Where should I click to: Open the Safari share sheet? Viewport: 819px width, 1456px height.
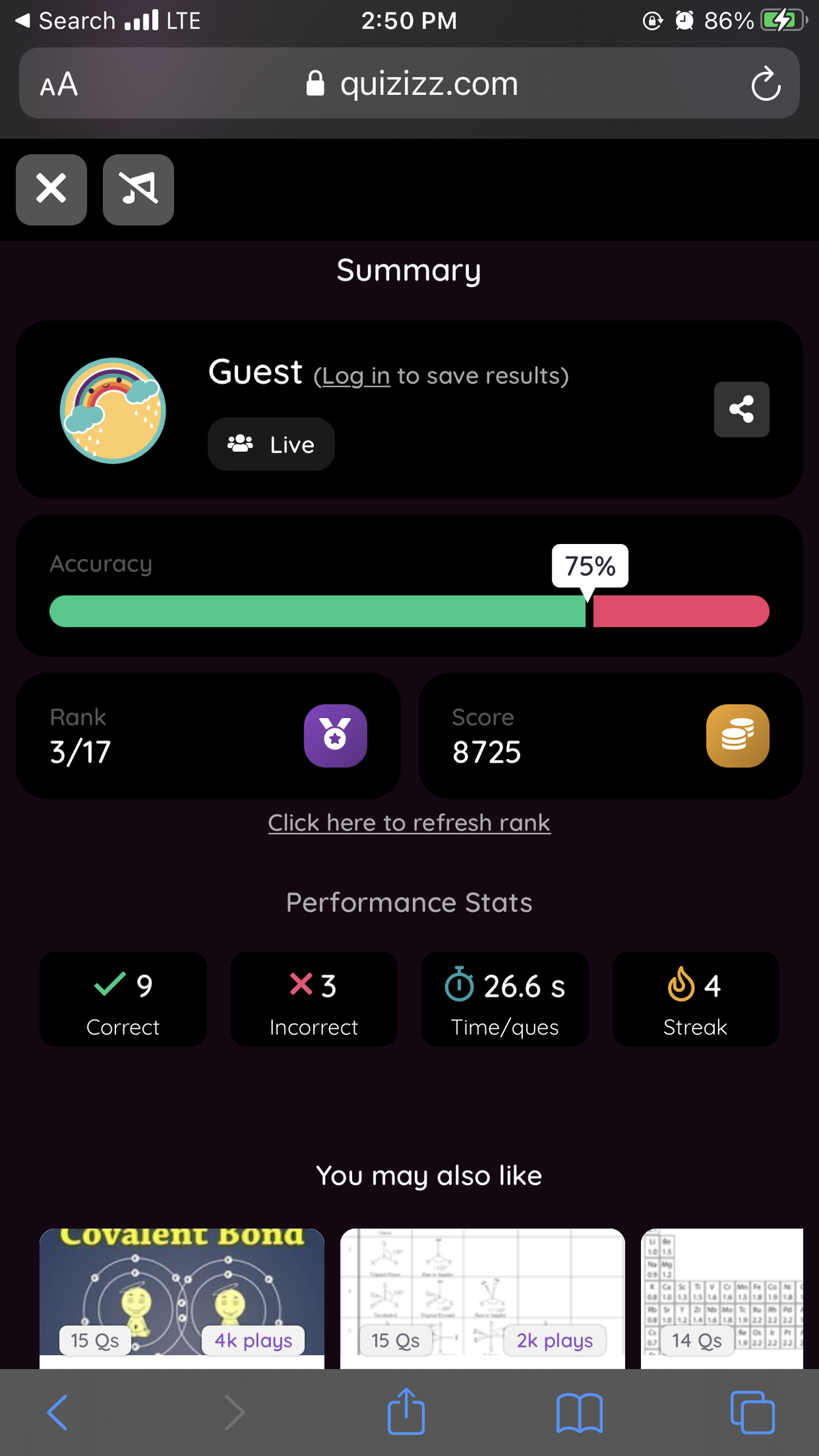[406, 1412]
